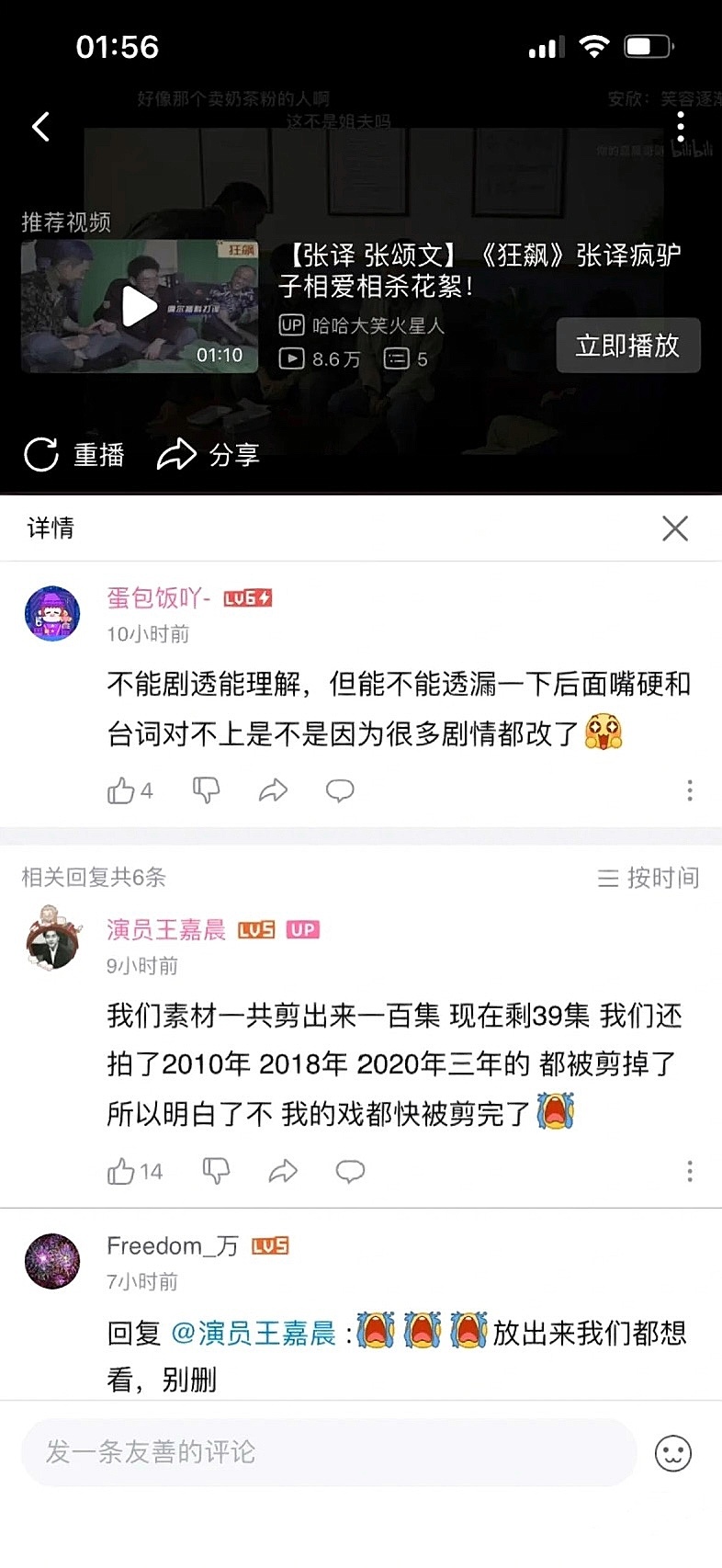Close the 详情 comment panel

click(x=675, y=528)
